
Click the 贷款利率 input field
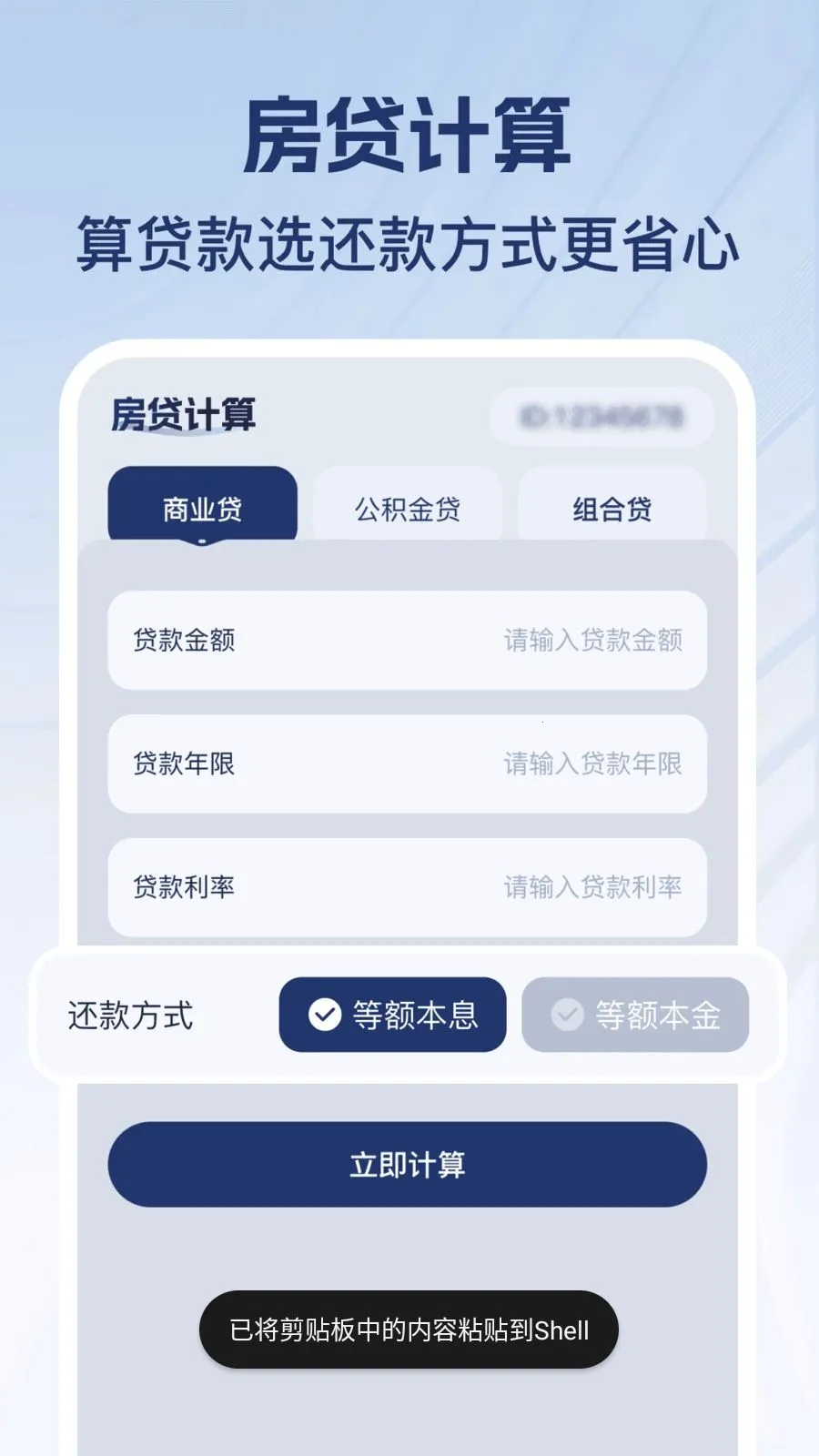pyautogui.click(x=408, y=885)
